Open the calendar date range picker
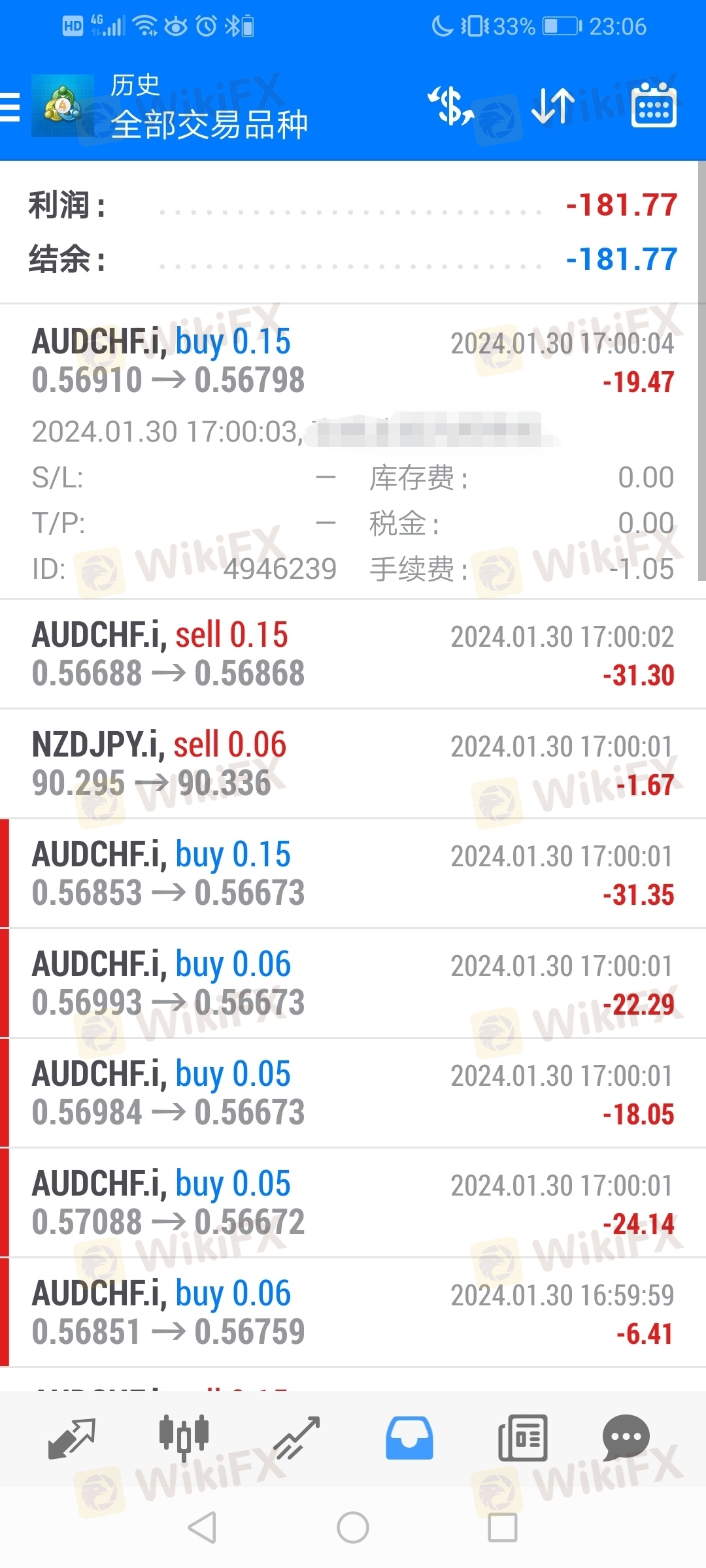Screen dimensions: 706x1568 654,105
